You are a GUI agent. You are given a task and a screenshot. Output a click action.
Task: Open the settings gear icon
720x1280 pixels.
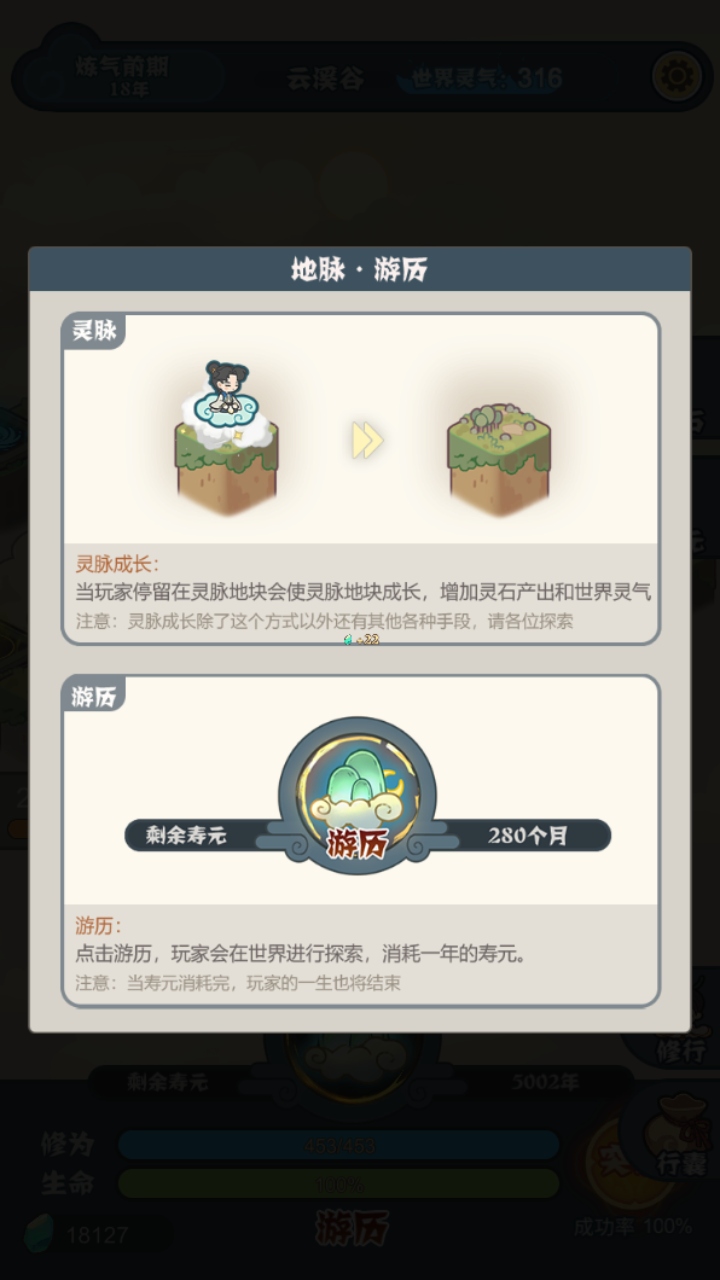coord(676,75)
